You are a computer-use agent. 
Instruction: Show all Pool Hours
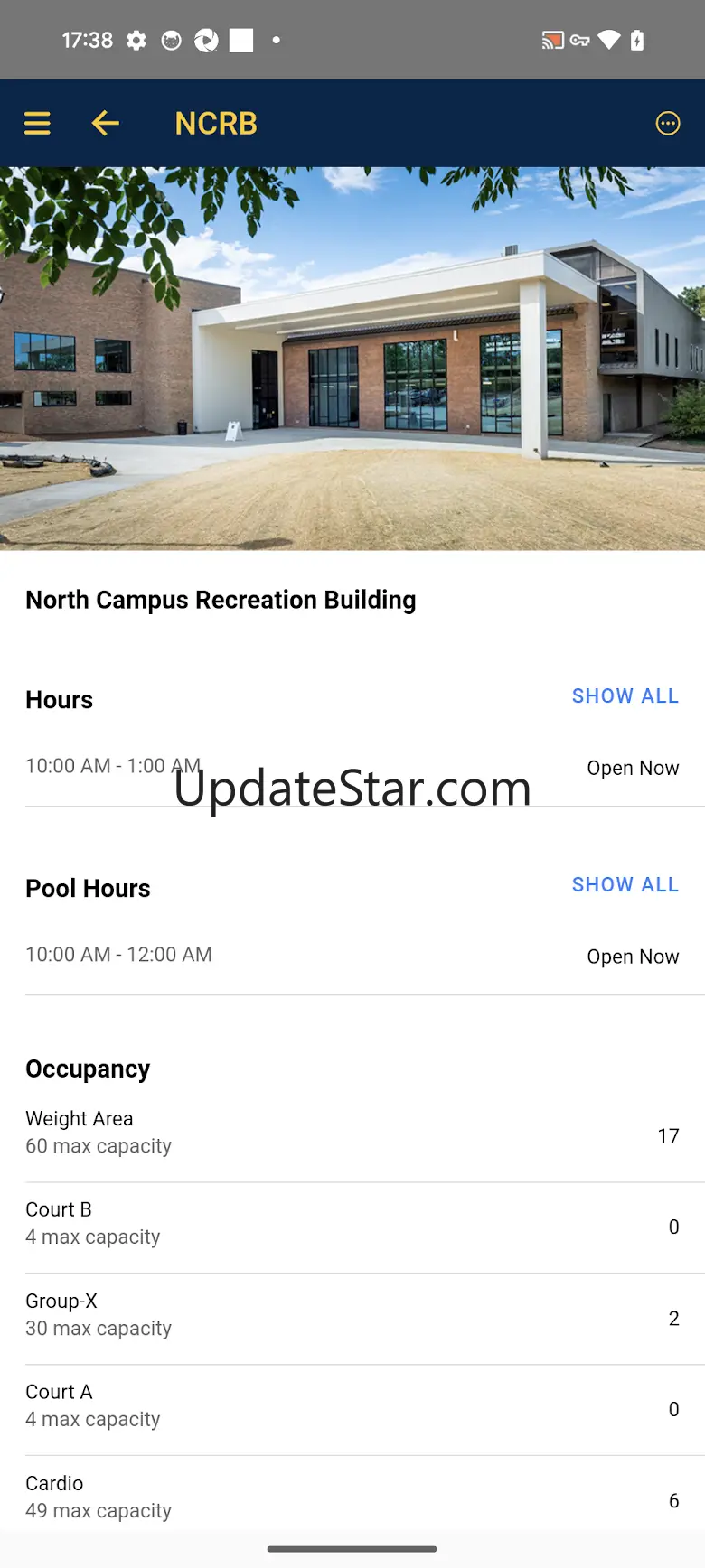pyautogui.click(x=625, y=885)
